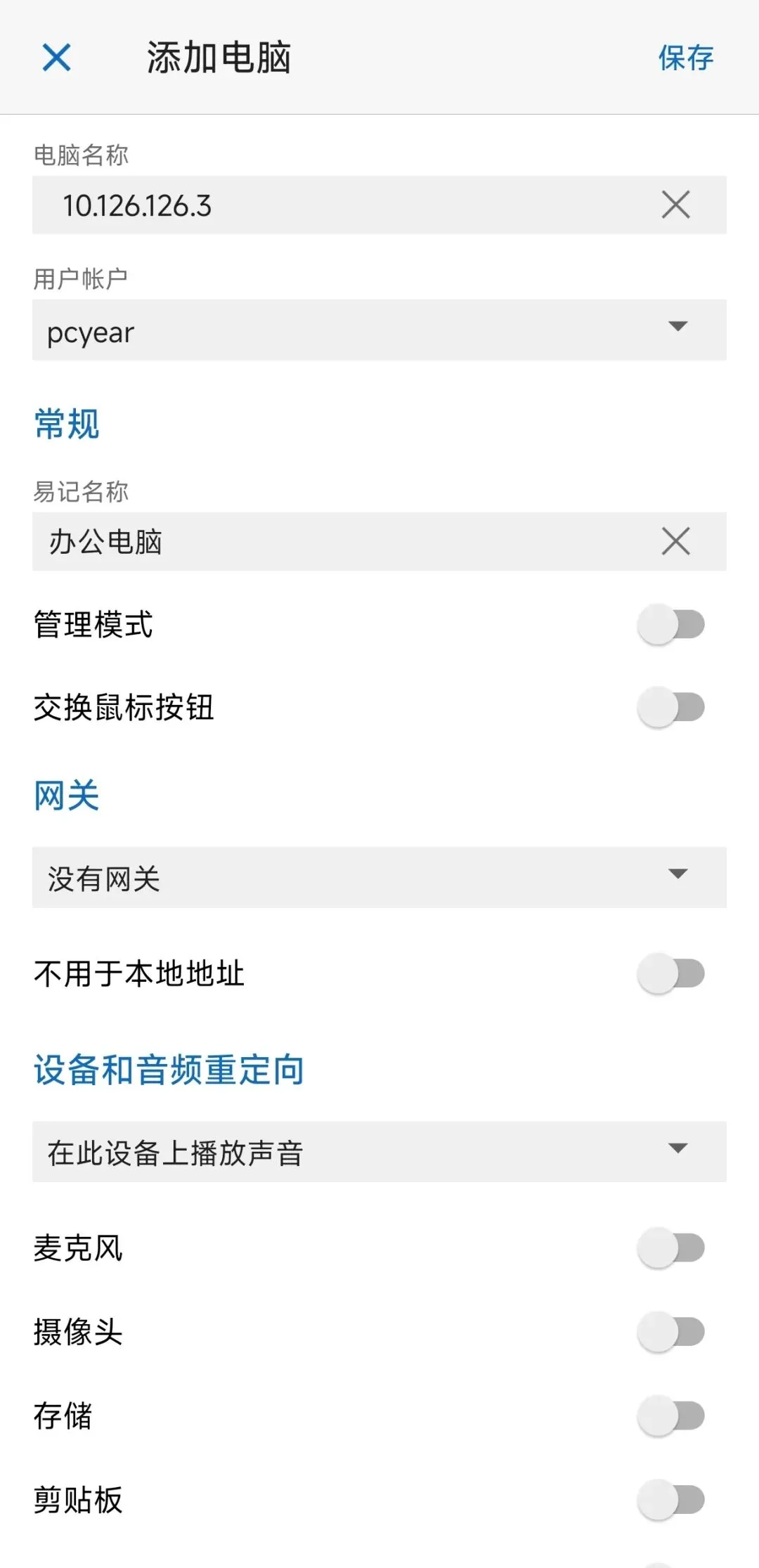Turn on 不用于本地地址
The width and height of the screenshot is (759, 1568).
(x=671, y=973)
